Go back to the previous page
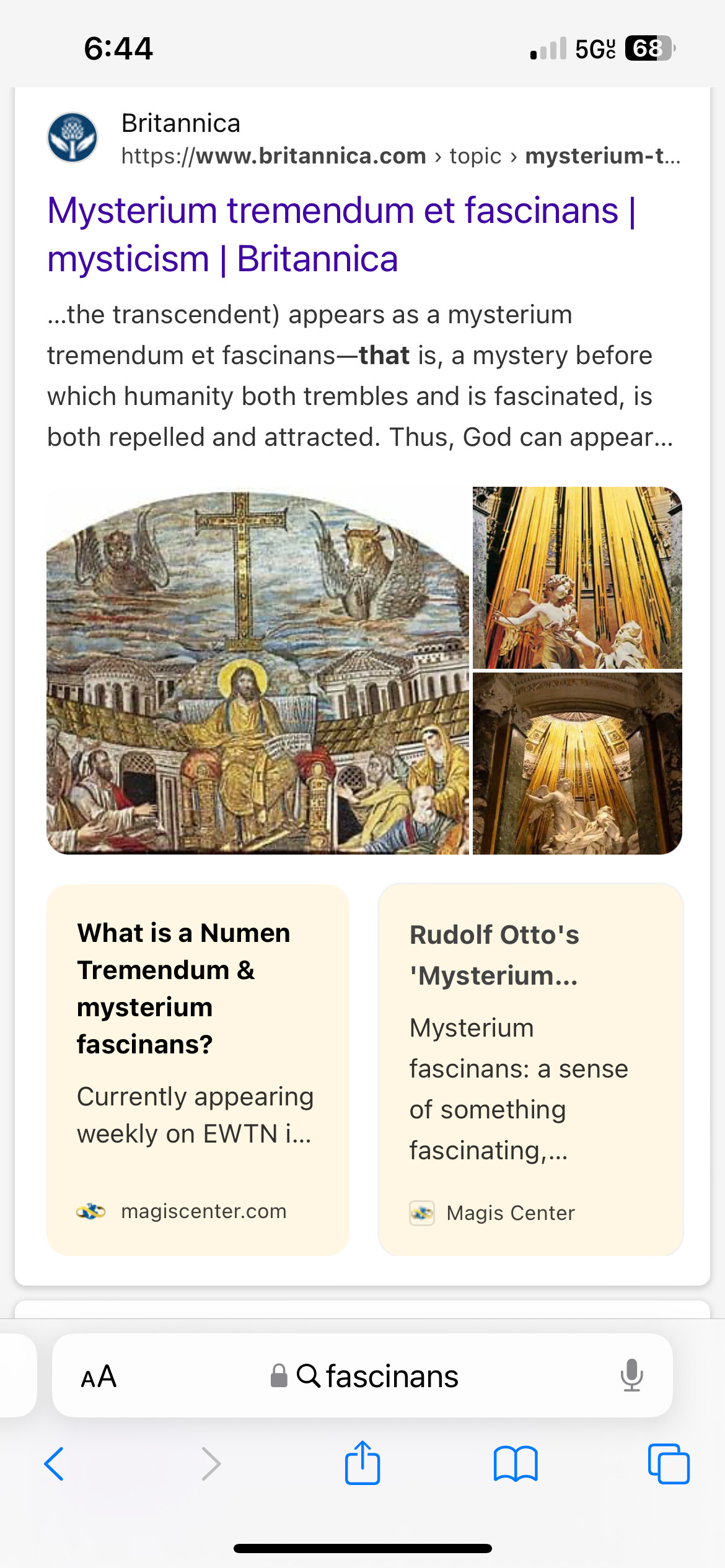 pos(55,1464)
